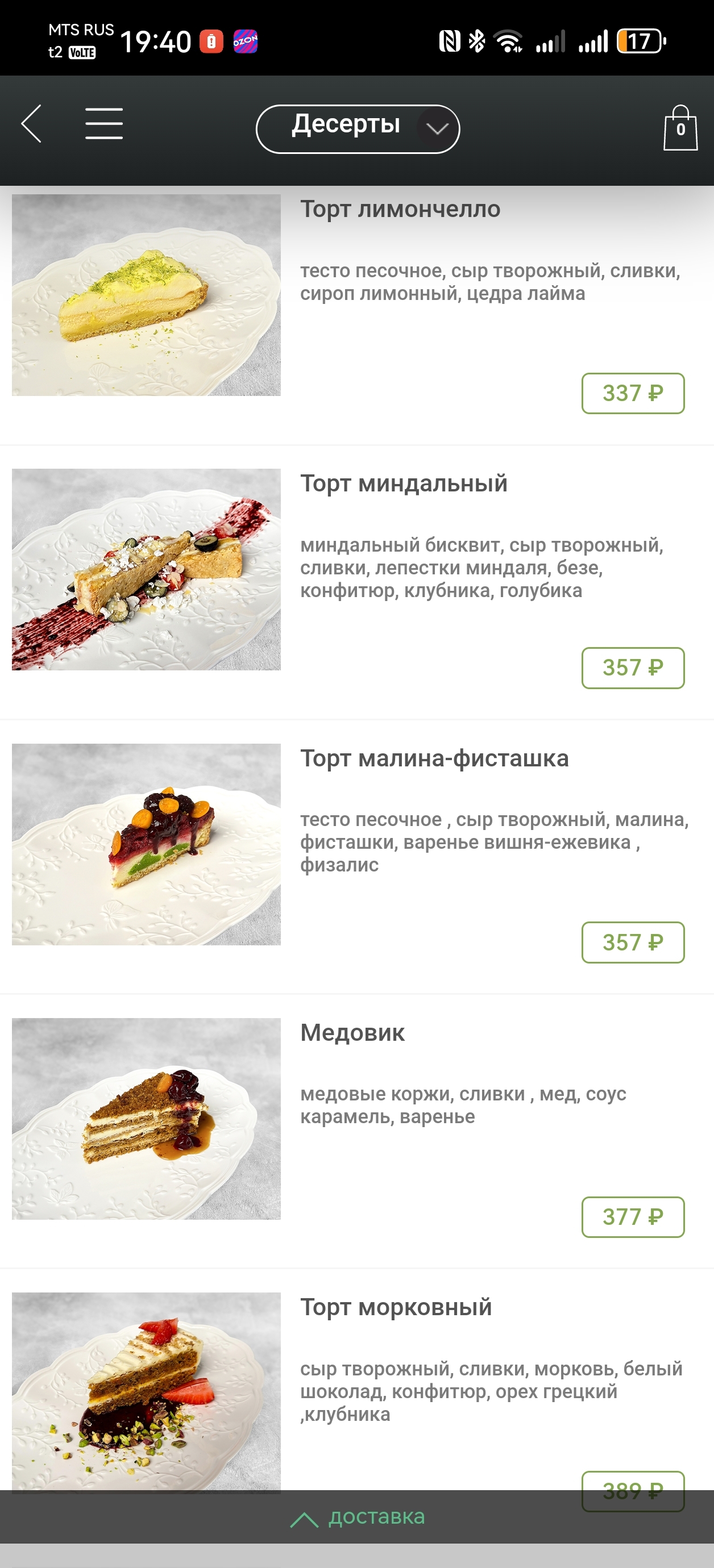Add Медовик for 377 ₽
The height and width of the screenshot is (1568, 714).
(632, 1217)
